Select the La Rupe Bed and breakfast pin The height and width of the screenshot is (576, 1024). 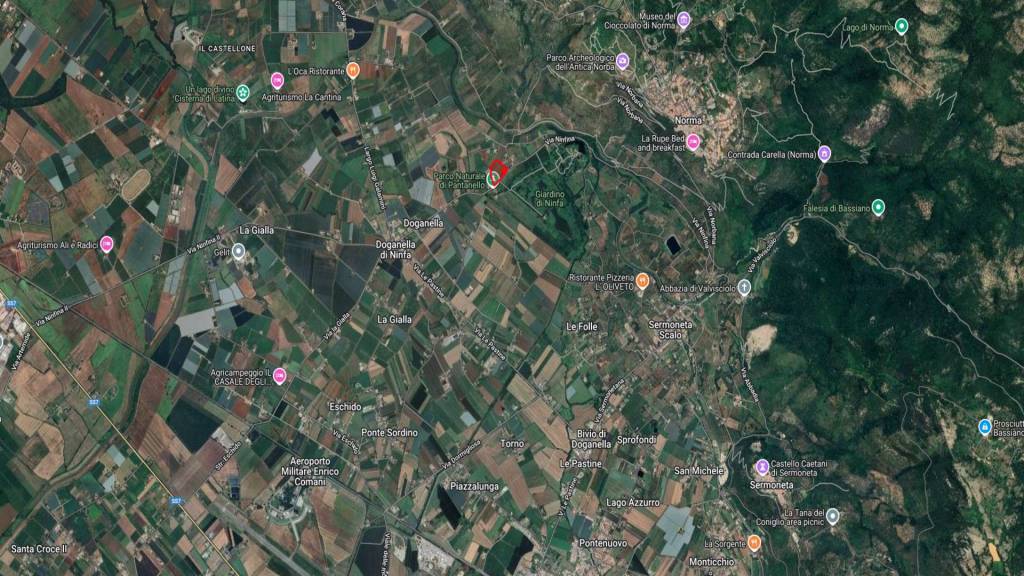[x=693, y=142]
